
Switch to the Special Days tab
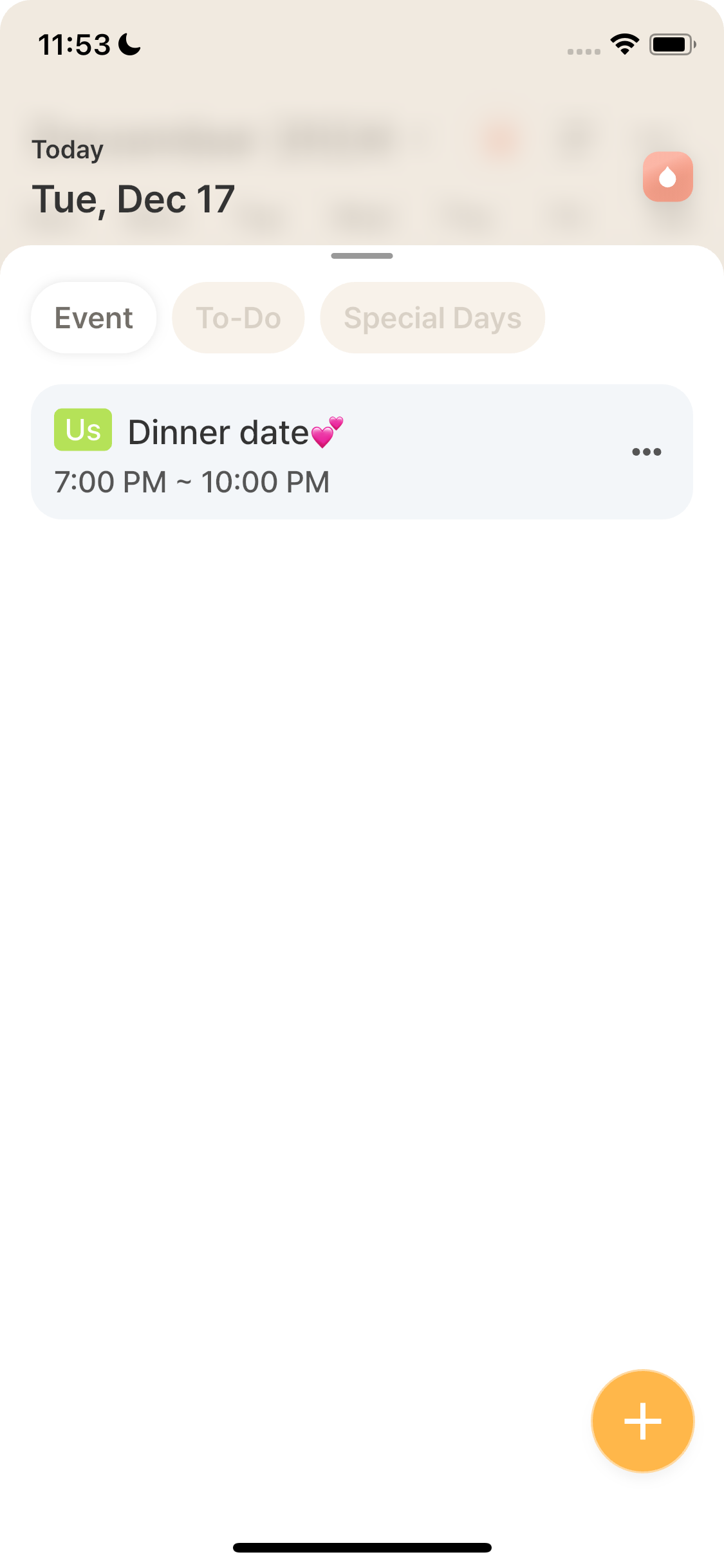tap(432, 318)
